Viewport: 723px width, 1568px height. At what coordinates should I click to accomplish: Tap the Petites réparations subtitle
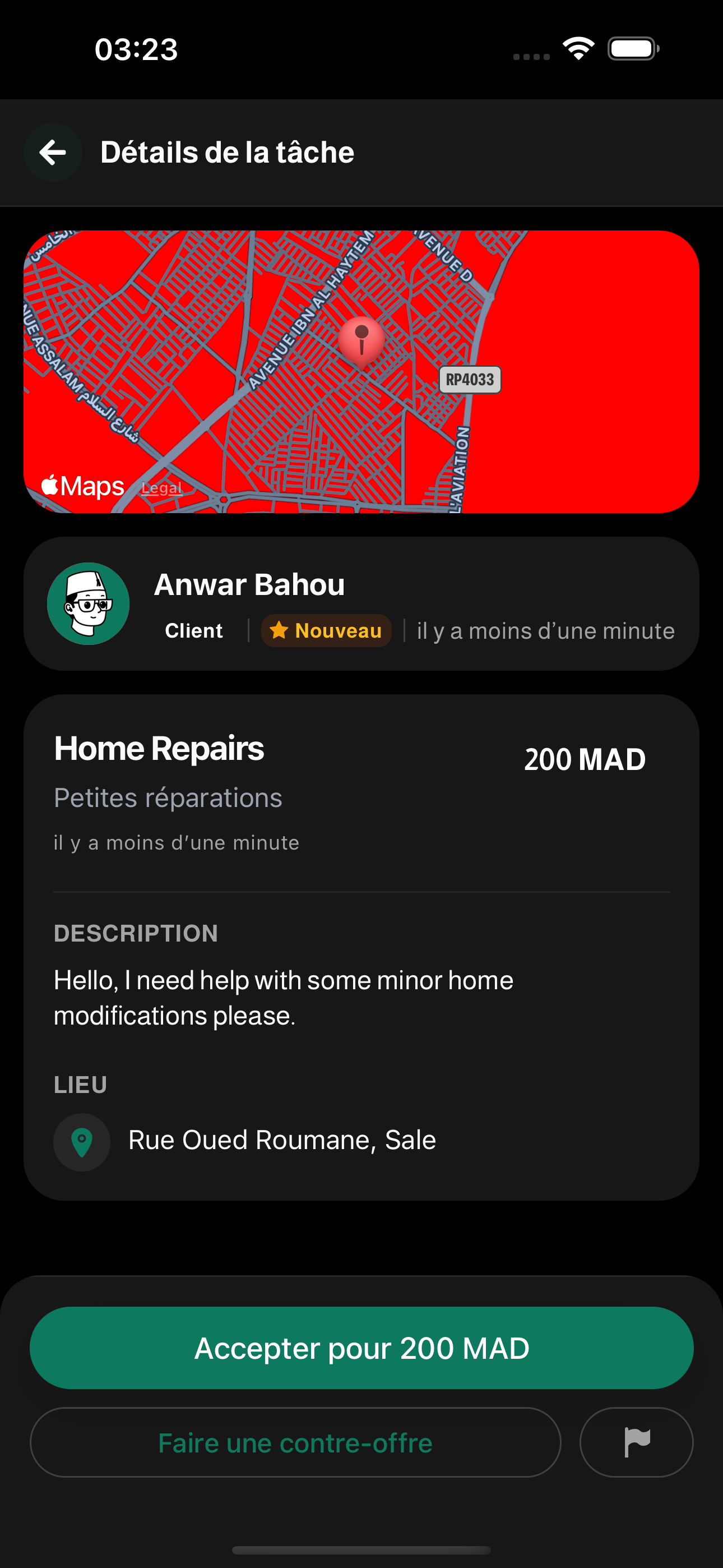(168, 797)
